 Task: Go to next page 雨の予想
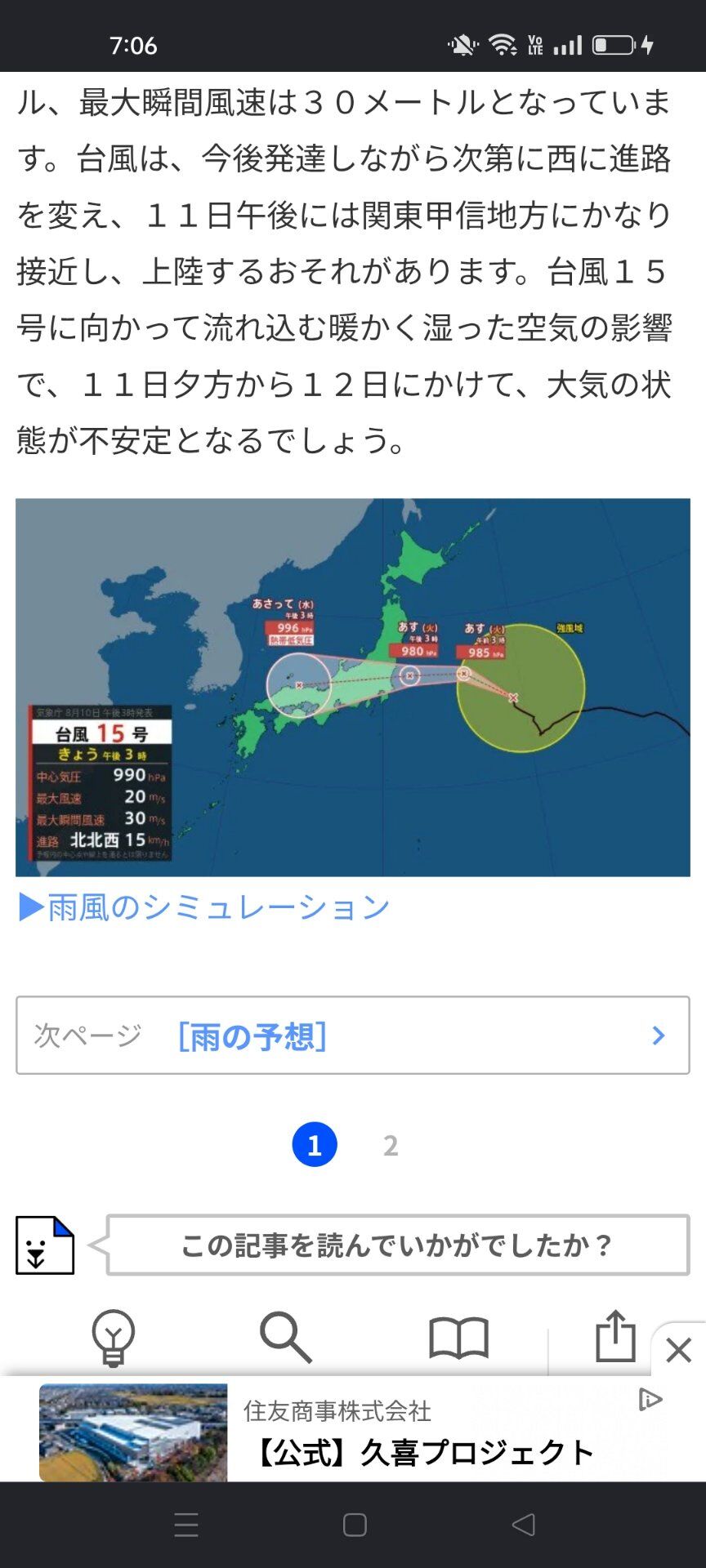tap(353, 1036)
